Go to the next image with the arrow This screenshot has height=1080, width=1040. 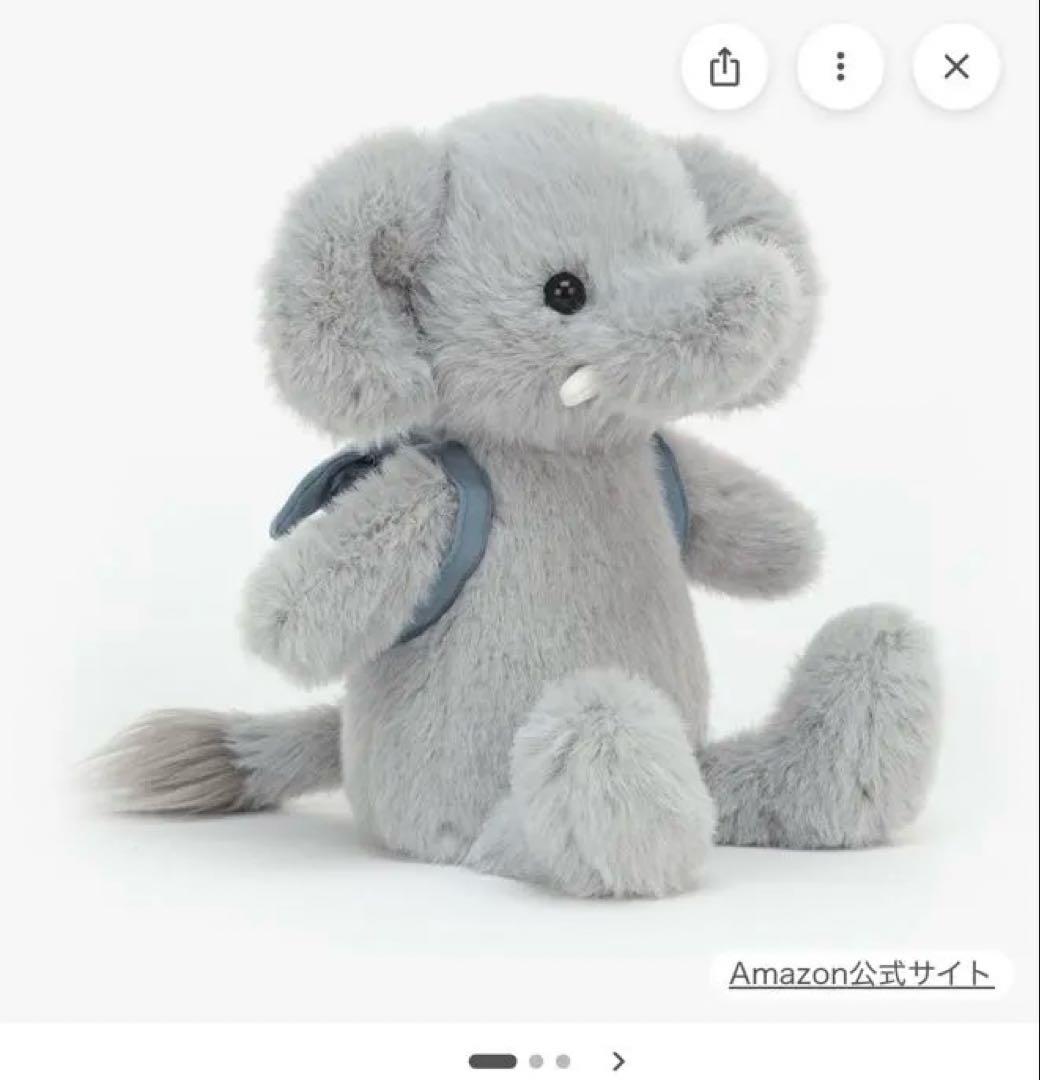(619, 1061)
